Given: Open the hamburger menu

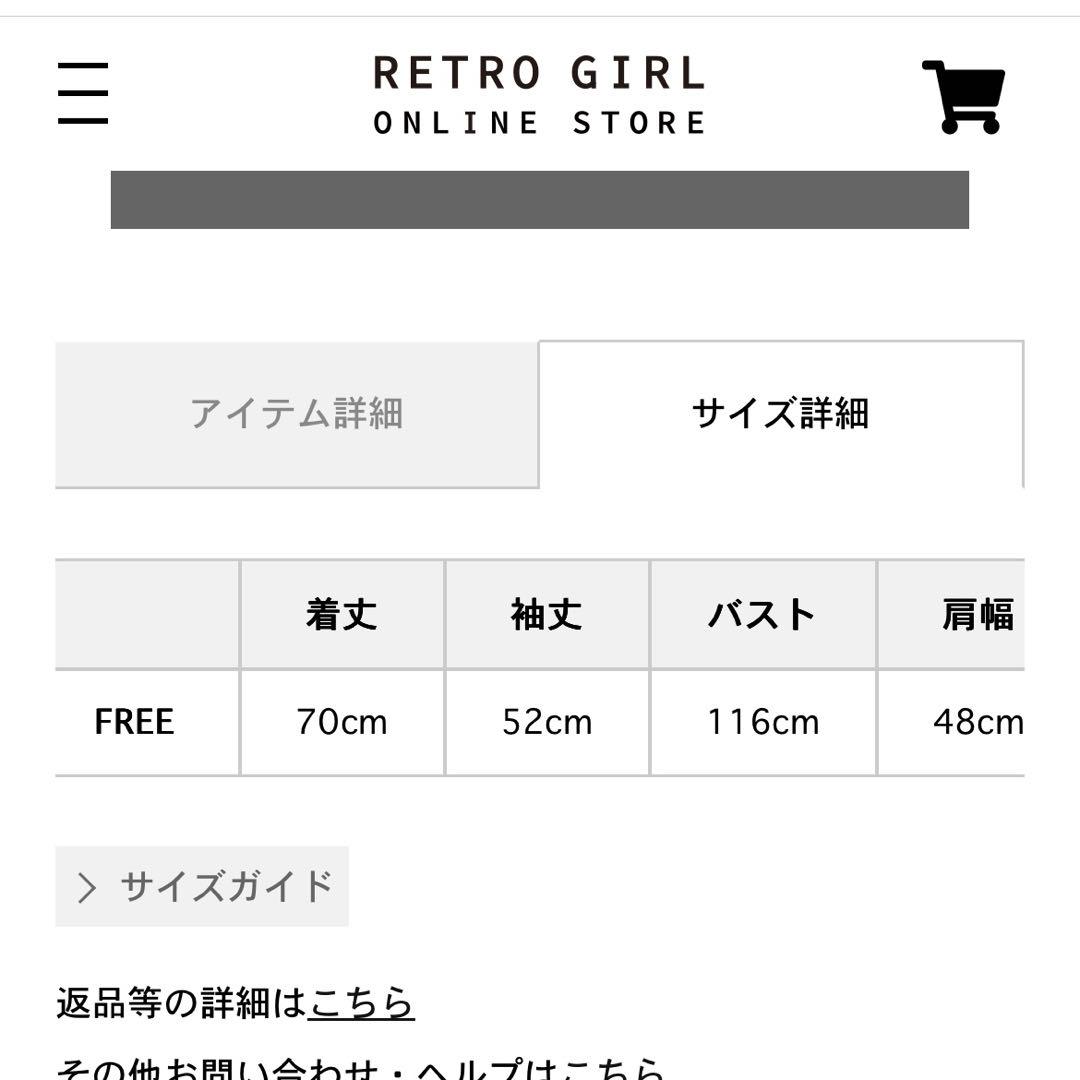Looking at the screenshot, I should click(83, 94).
